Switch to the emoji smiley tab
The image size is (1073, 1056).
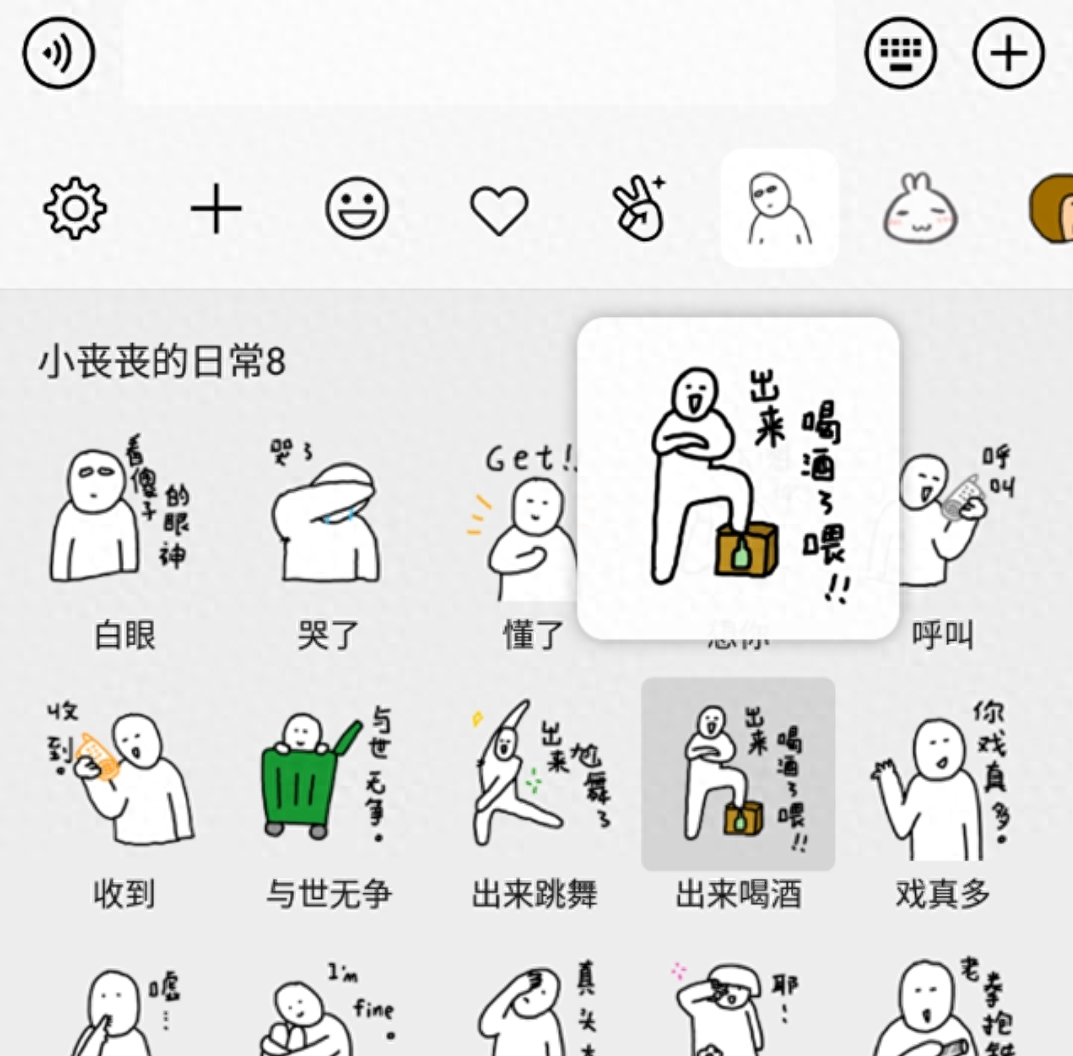[357, 210]
